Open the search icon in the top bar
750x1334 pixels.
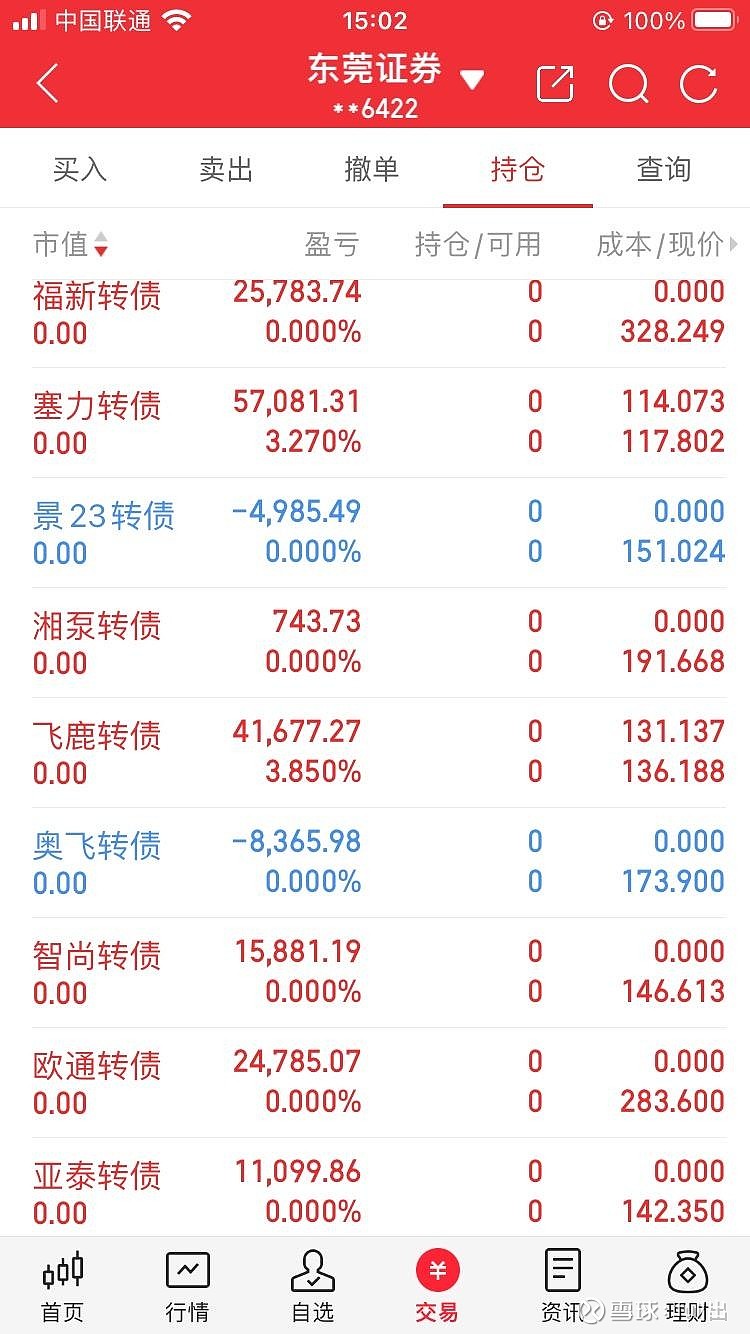[629, 84]
